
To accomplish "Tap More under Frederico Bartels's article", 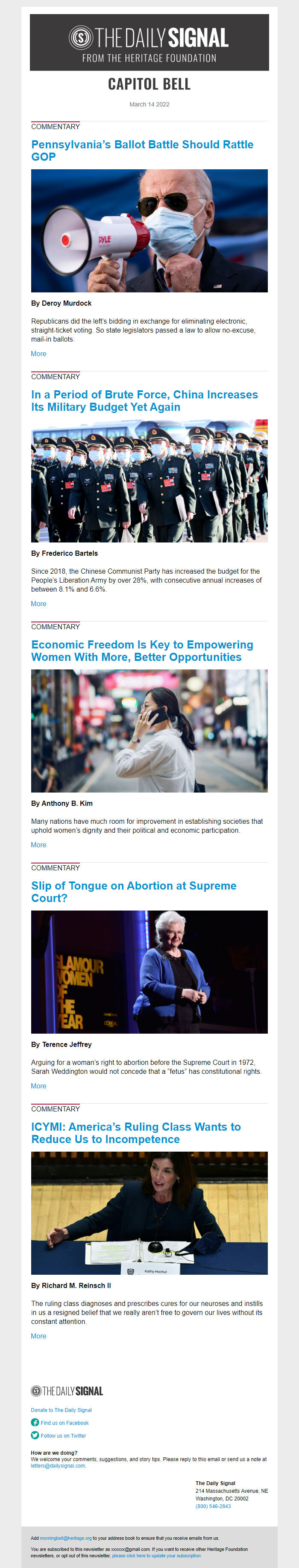I will (x=38, y=604).
